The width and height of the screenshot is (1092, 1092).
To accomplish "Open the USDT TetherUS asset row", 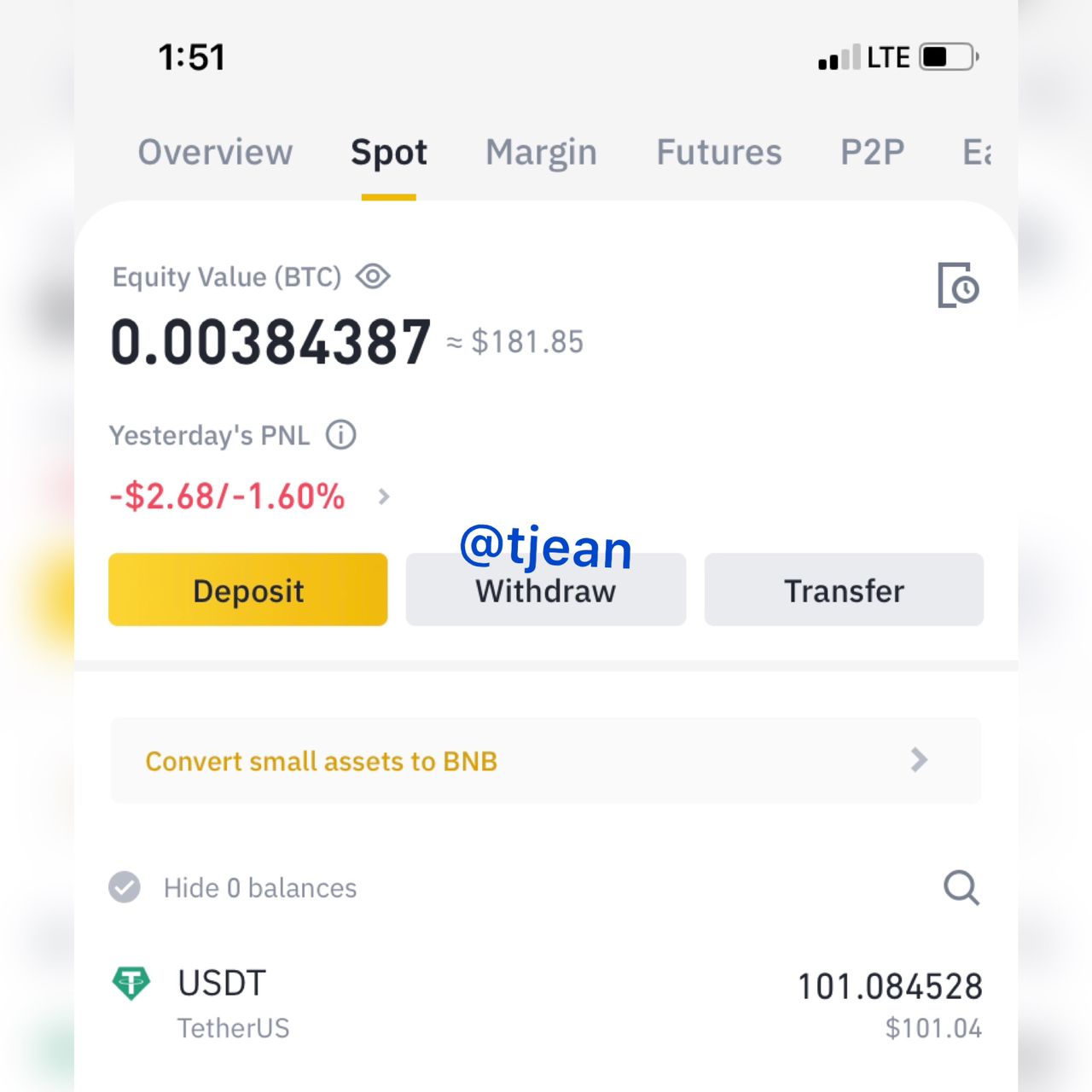I will click(x=545, y=1004).
